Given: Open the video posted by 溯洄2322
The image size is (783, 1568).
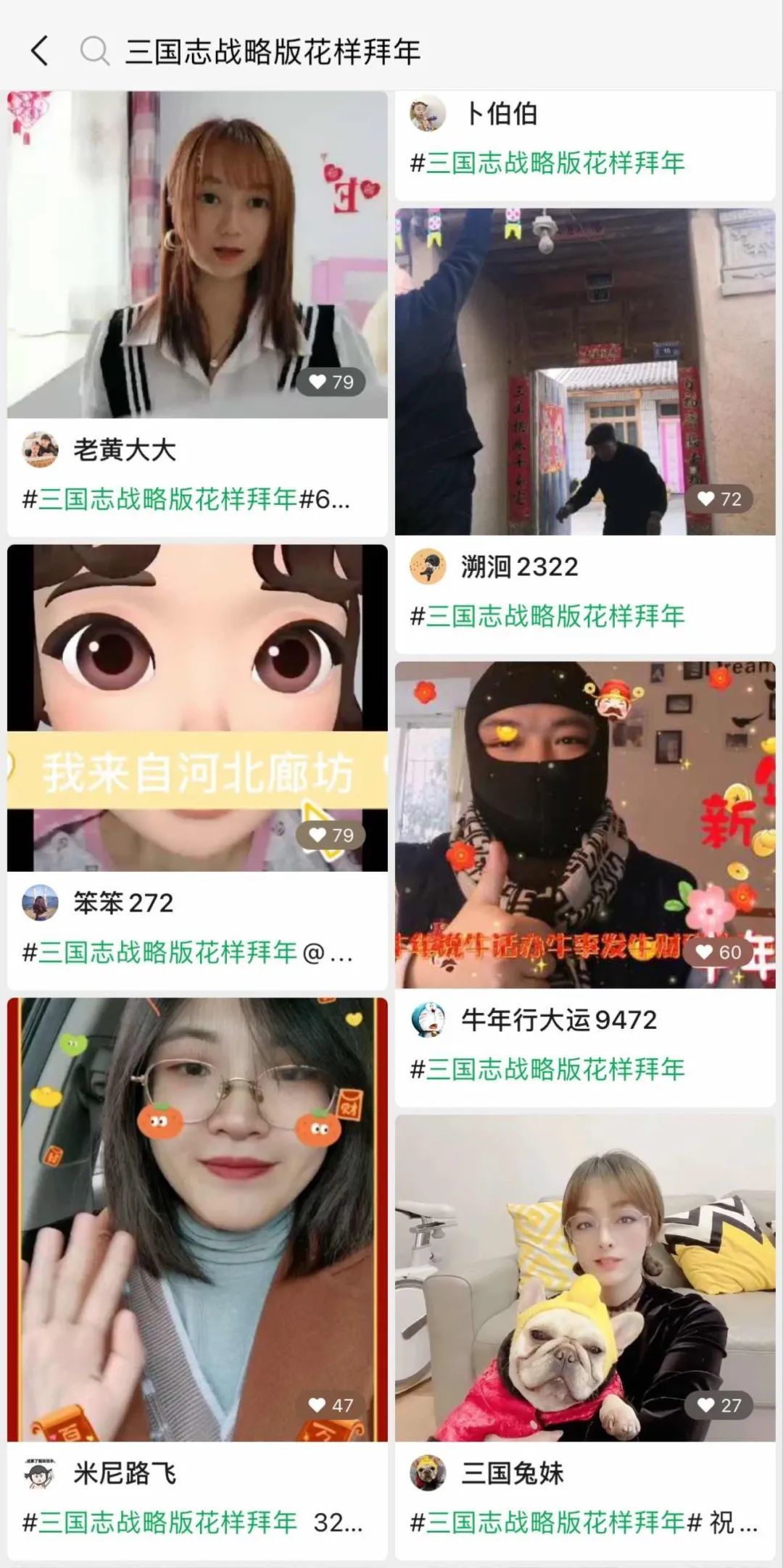Looking at the screenshot, I should point(584,372).
